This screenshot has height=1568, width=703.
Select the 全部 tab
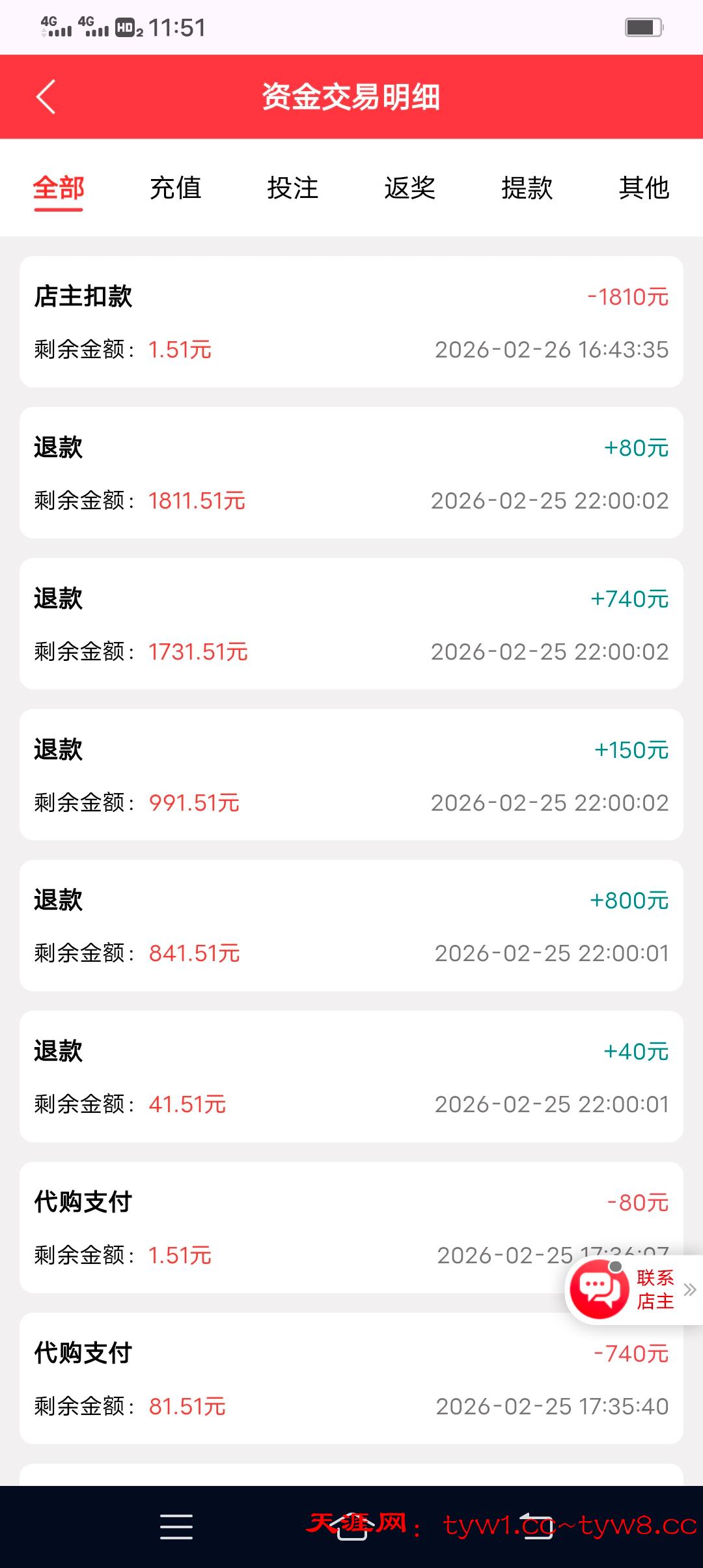[x=59, y=188]
